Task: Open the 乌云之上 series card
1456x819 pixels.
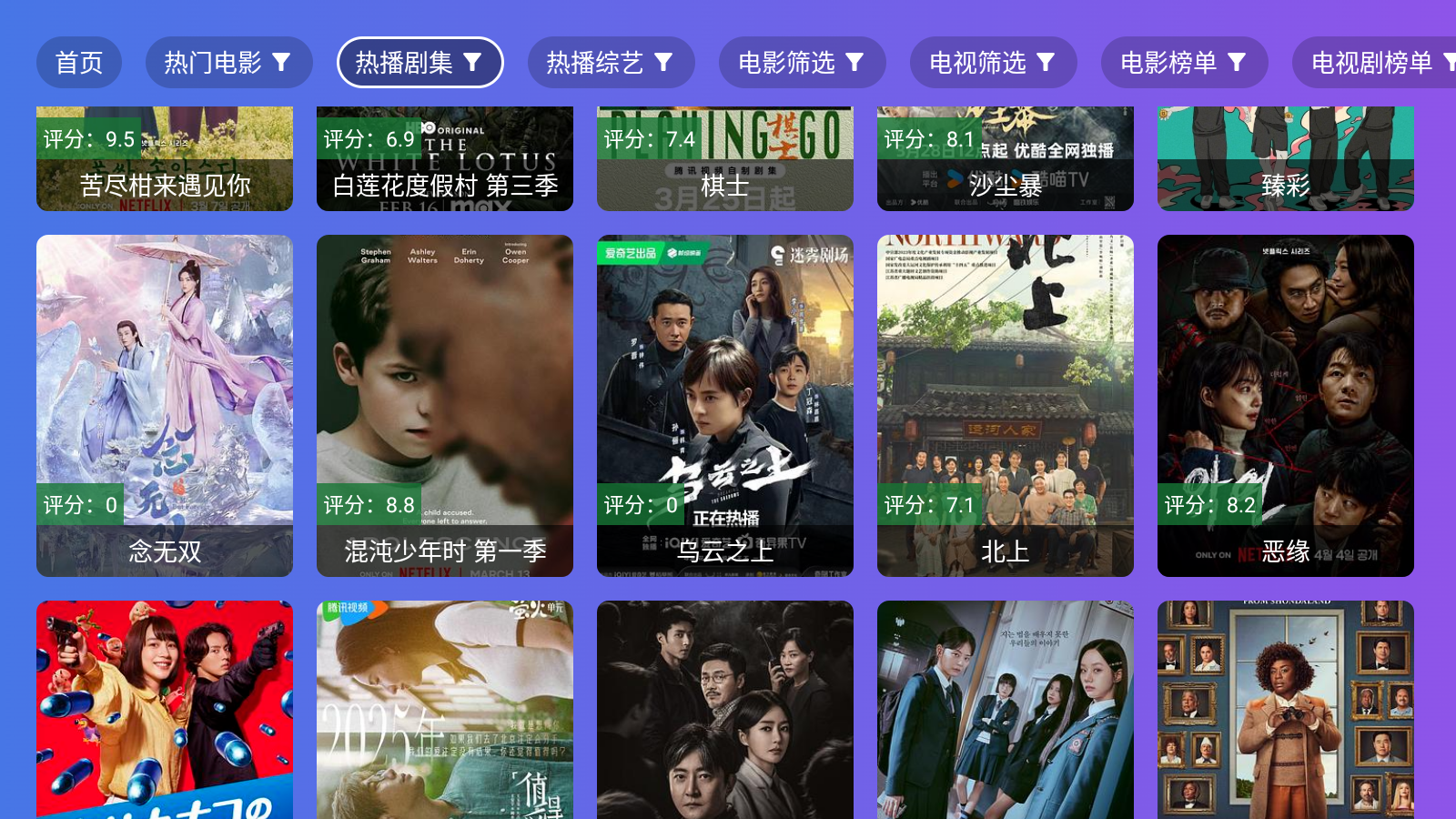Action: click(725, 405)
